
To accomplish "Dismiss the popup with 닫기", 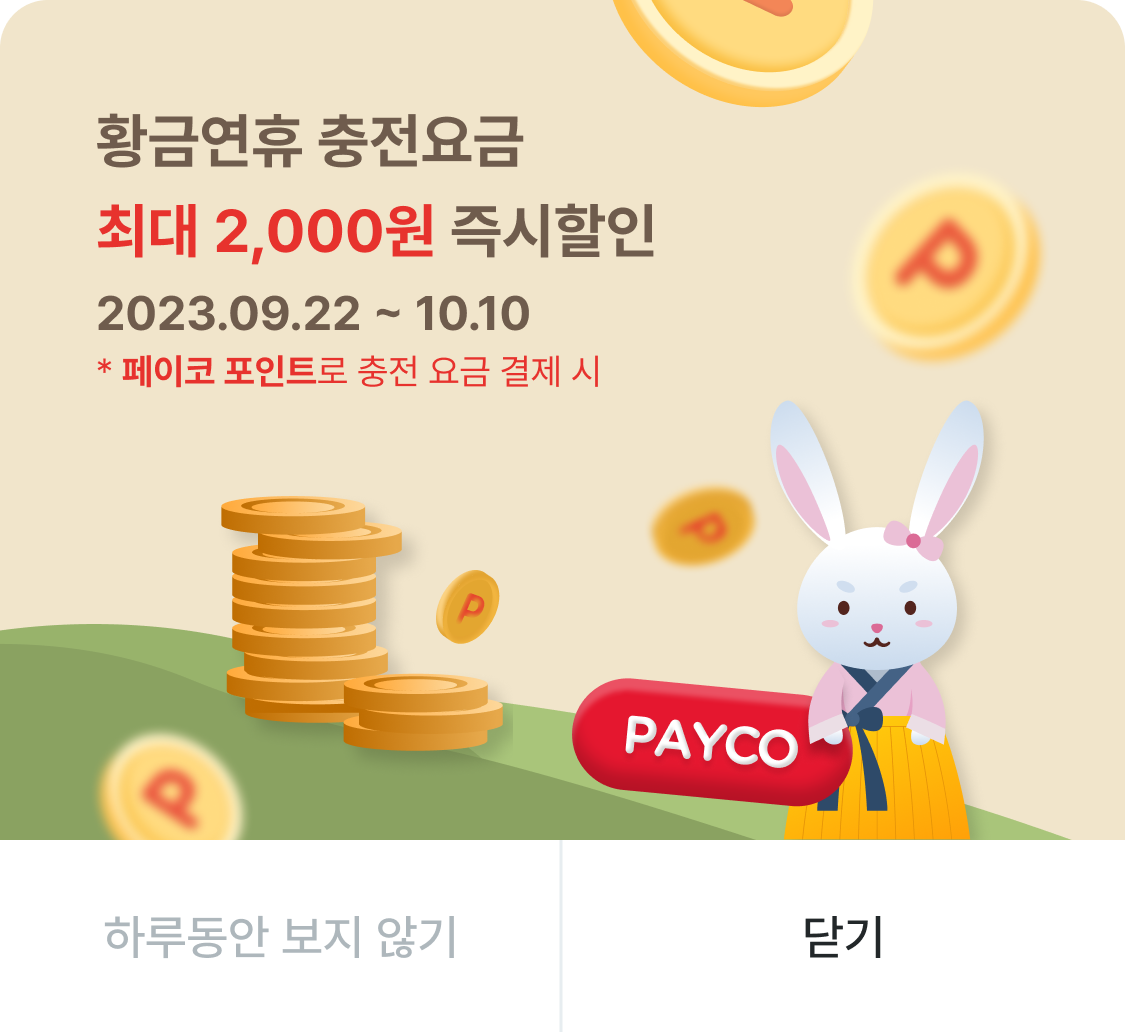I will click(x=843, y=937).
